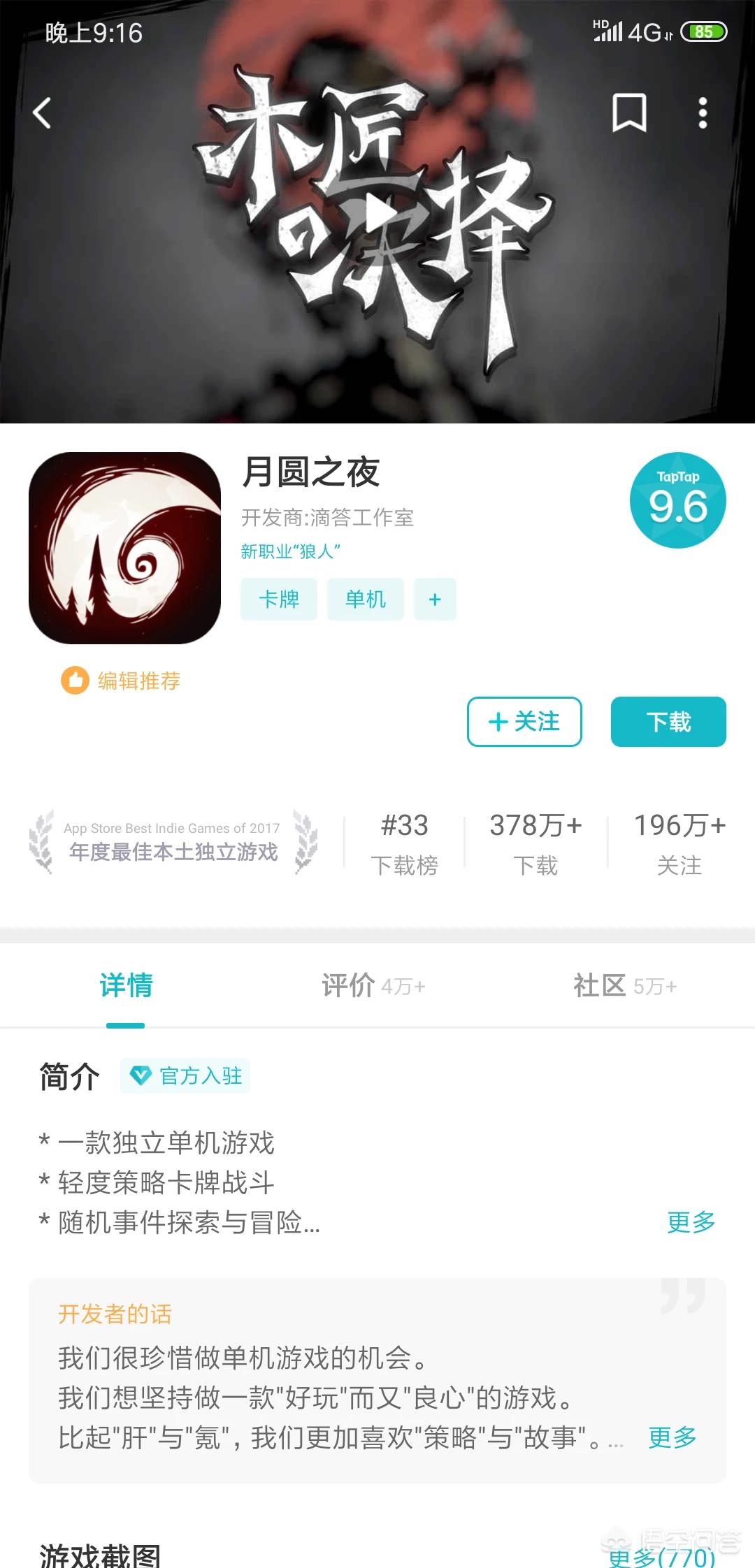Open the #33 下载榜 ranking

tap(404, 843)
